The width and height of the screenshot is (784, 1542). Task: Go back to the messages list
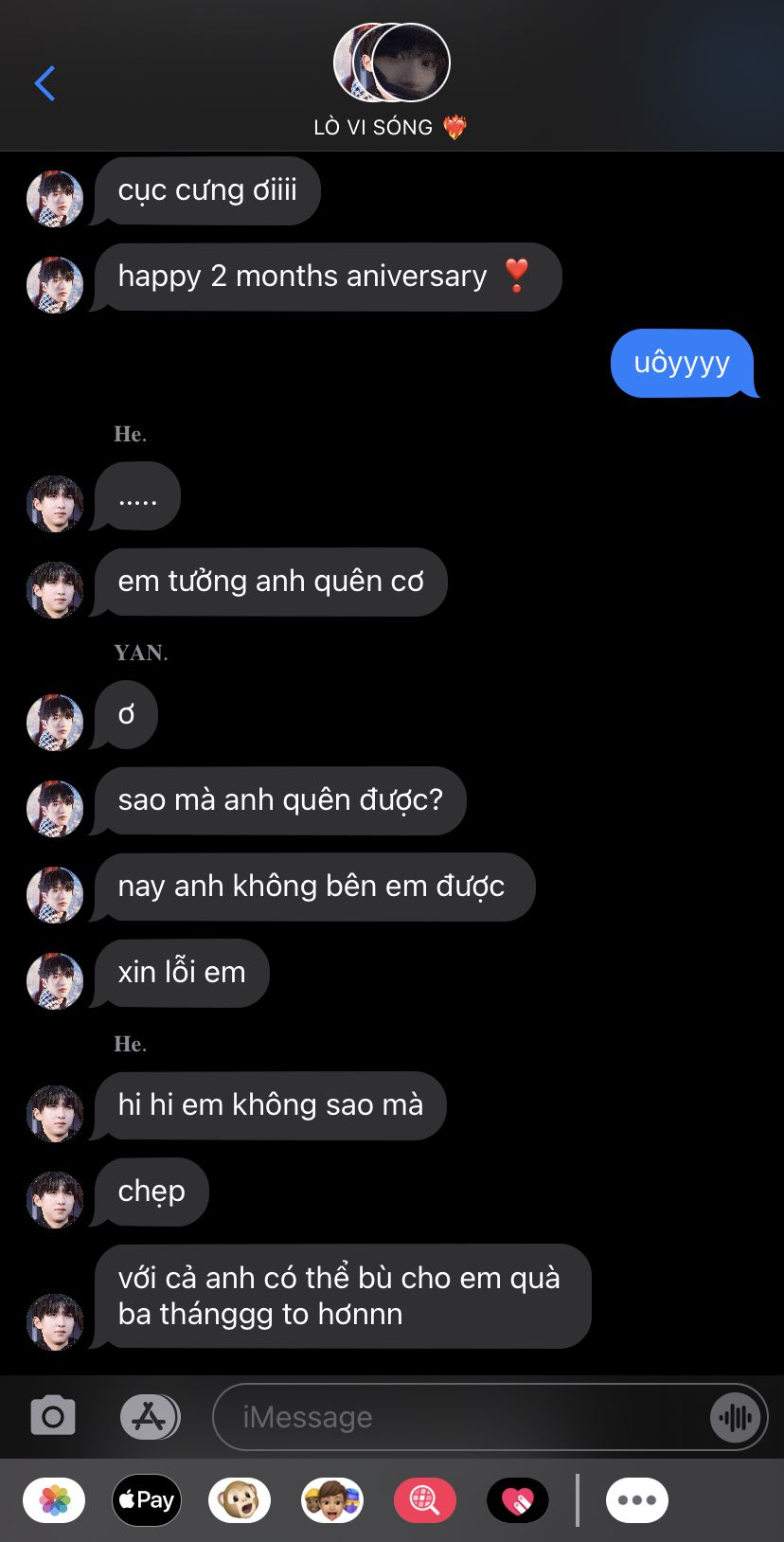point(45,83)
